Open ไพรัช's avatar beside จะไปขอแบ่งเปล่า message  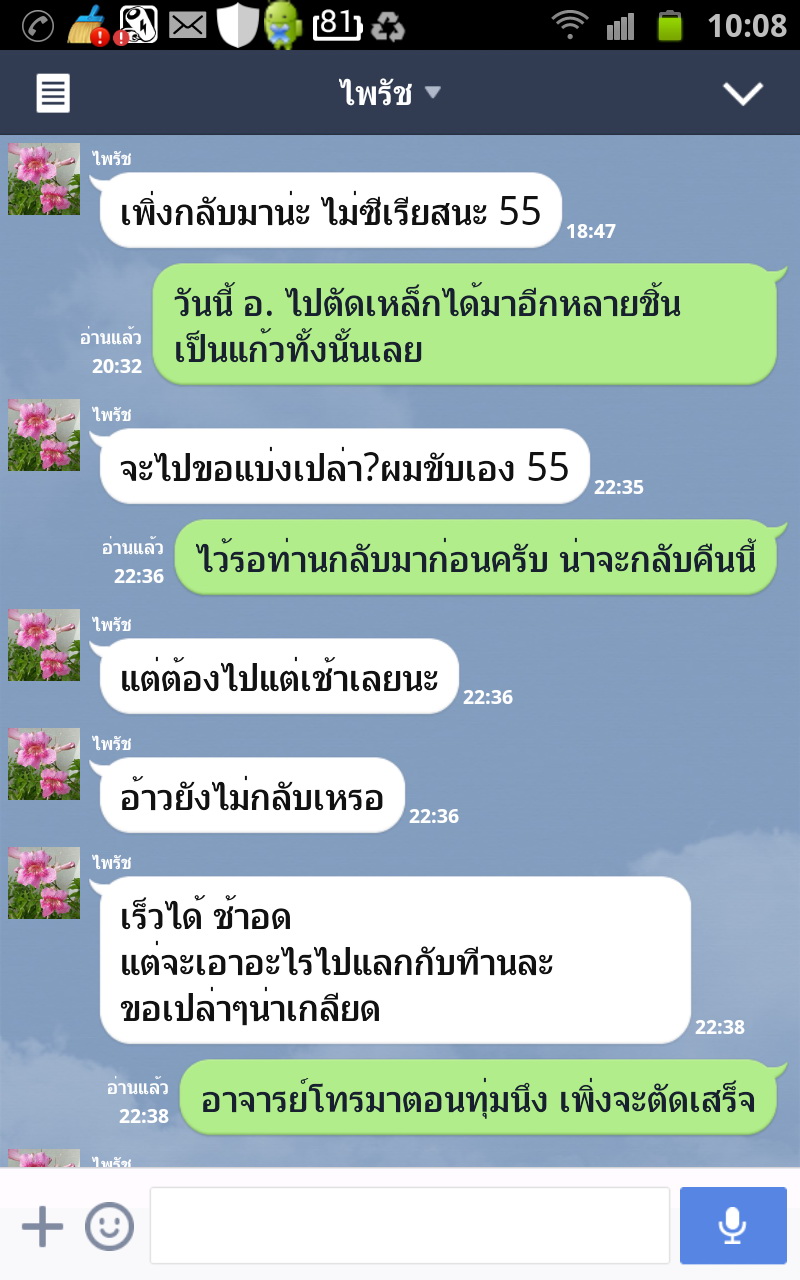click(44, 435)
